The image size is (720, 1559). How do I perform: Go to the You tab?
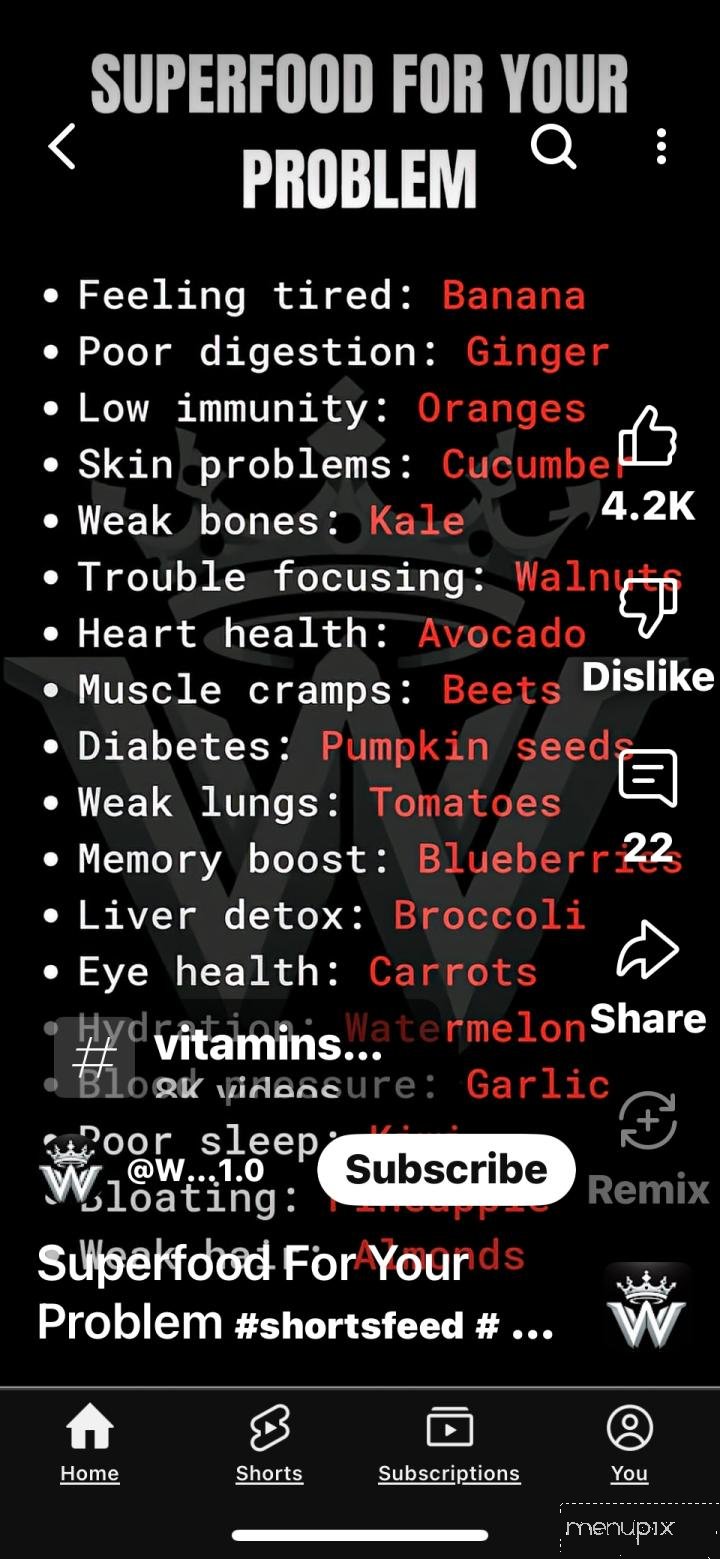click(629, 1440)
